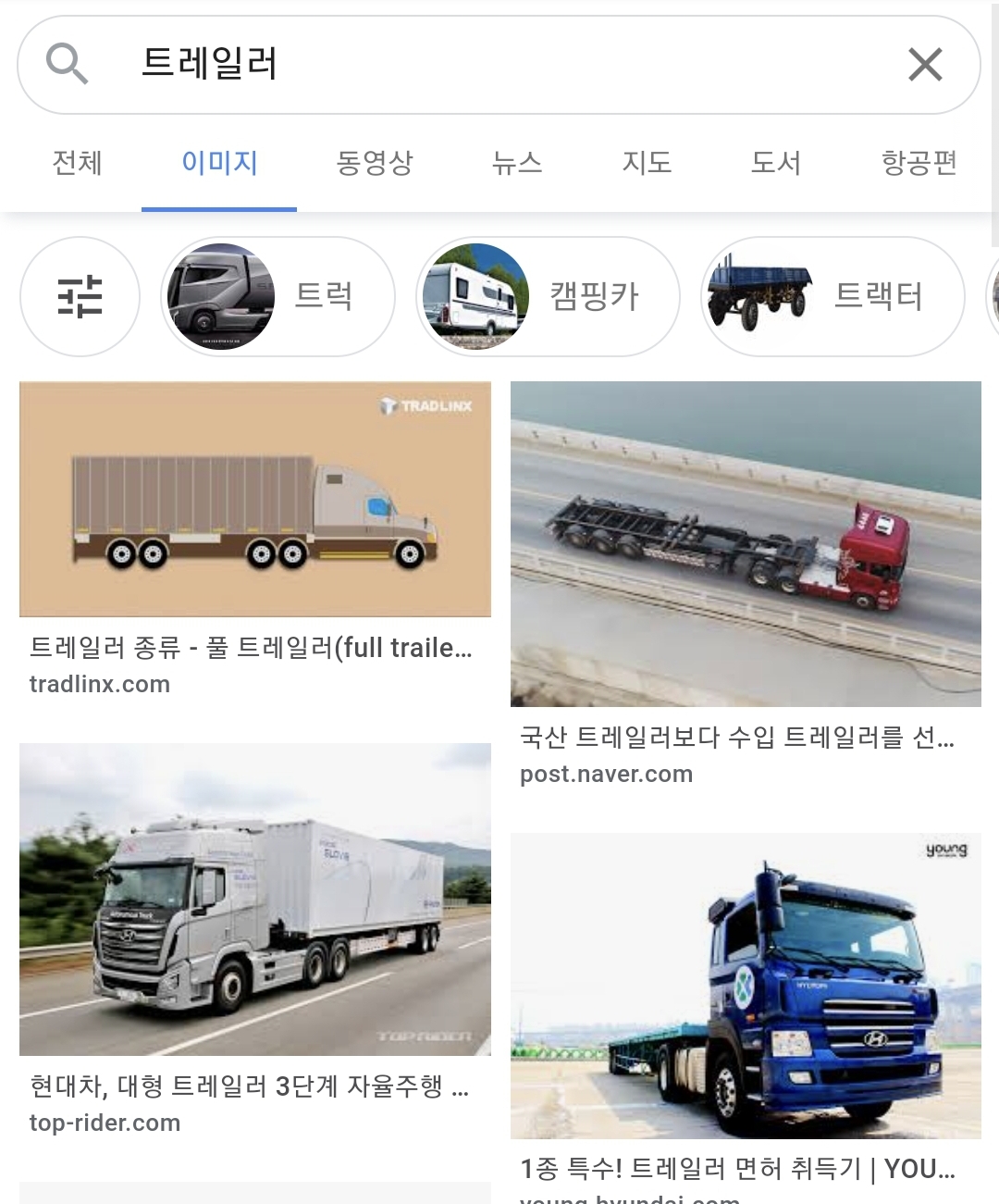Viewport: 999px width, 1204px height.
Task: Go to the 지도 tab
Action: point(647,163)
